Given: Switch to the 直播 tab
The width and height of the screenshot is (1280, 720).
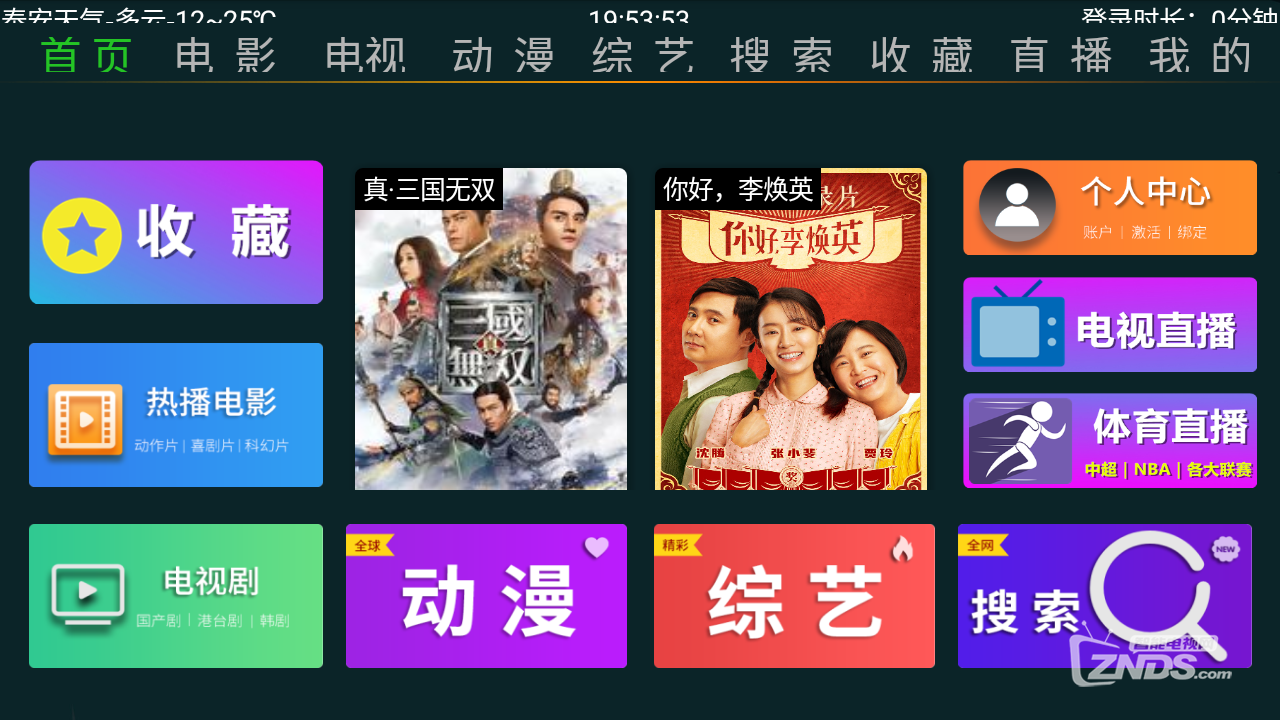Looking at the screenshot, I should (x=1061, y=56).
